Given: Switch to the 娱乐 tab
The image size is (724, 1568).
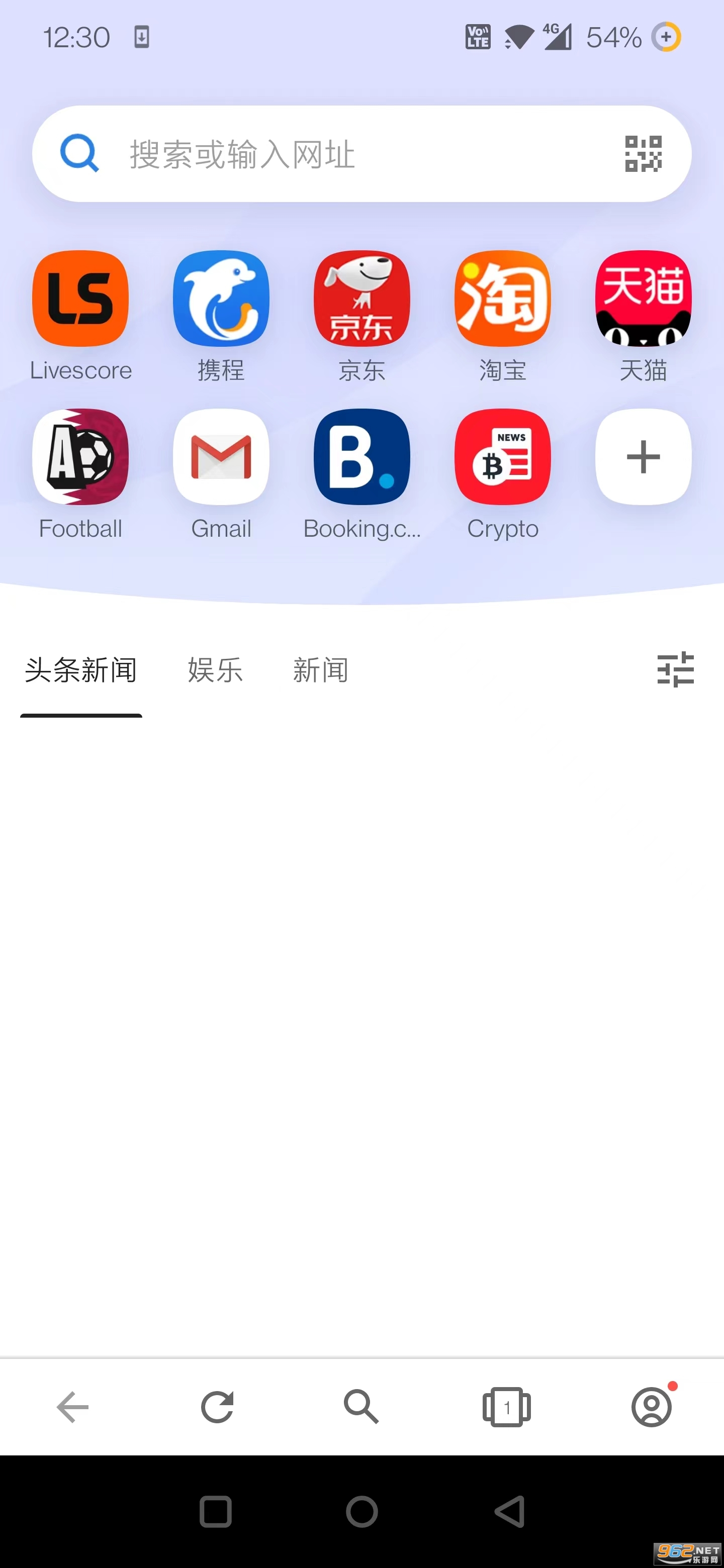Looking at the screenshot, I should point(216,670).
